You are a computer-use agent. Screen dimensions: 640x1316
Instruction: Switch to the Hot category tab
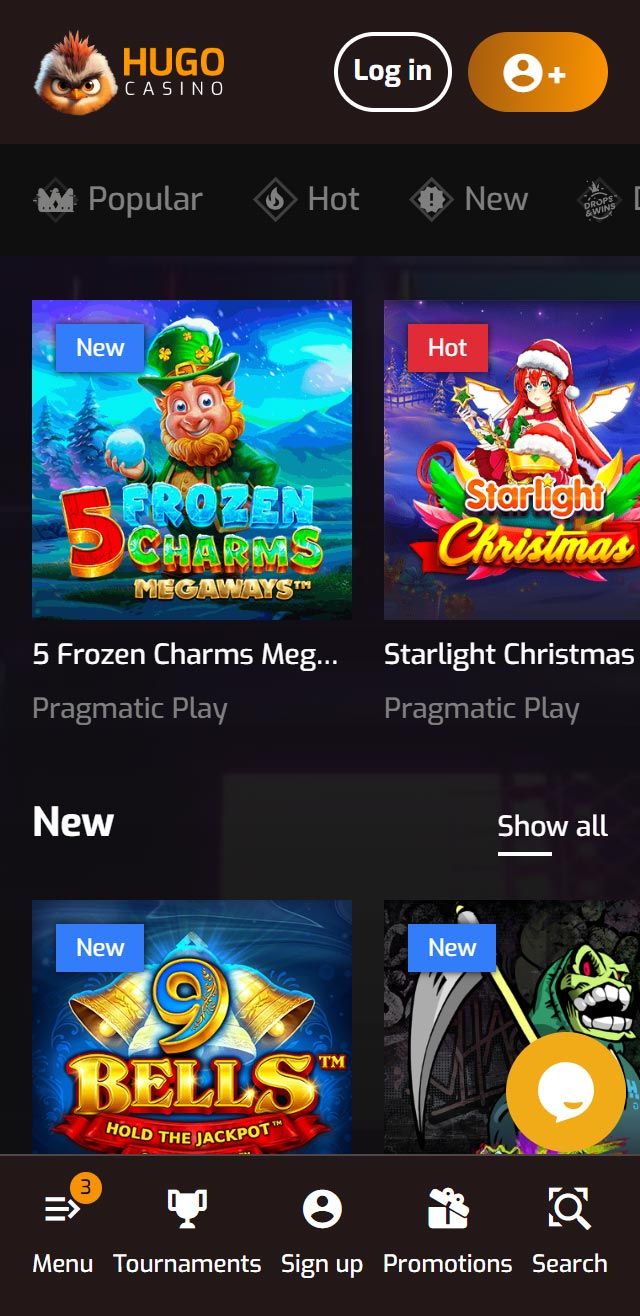pos(307,199)
